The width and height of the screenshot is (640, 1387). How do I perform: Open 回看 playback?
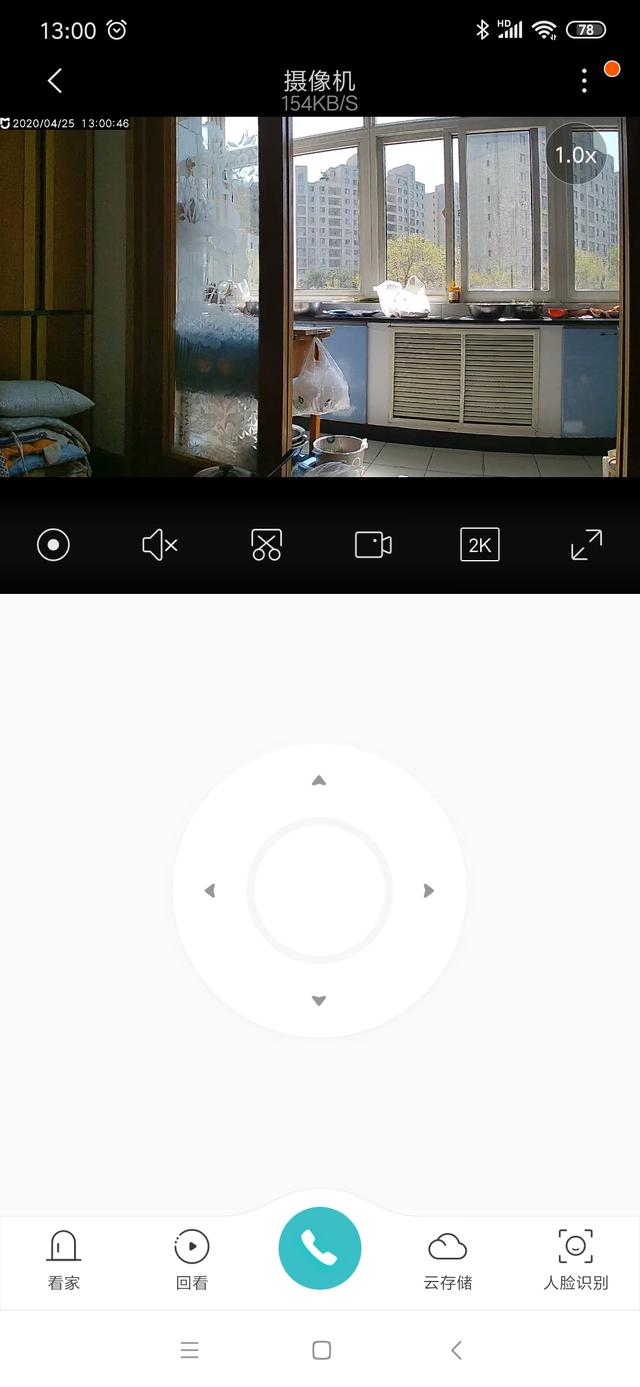(192, 1260)
